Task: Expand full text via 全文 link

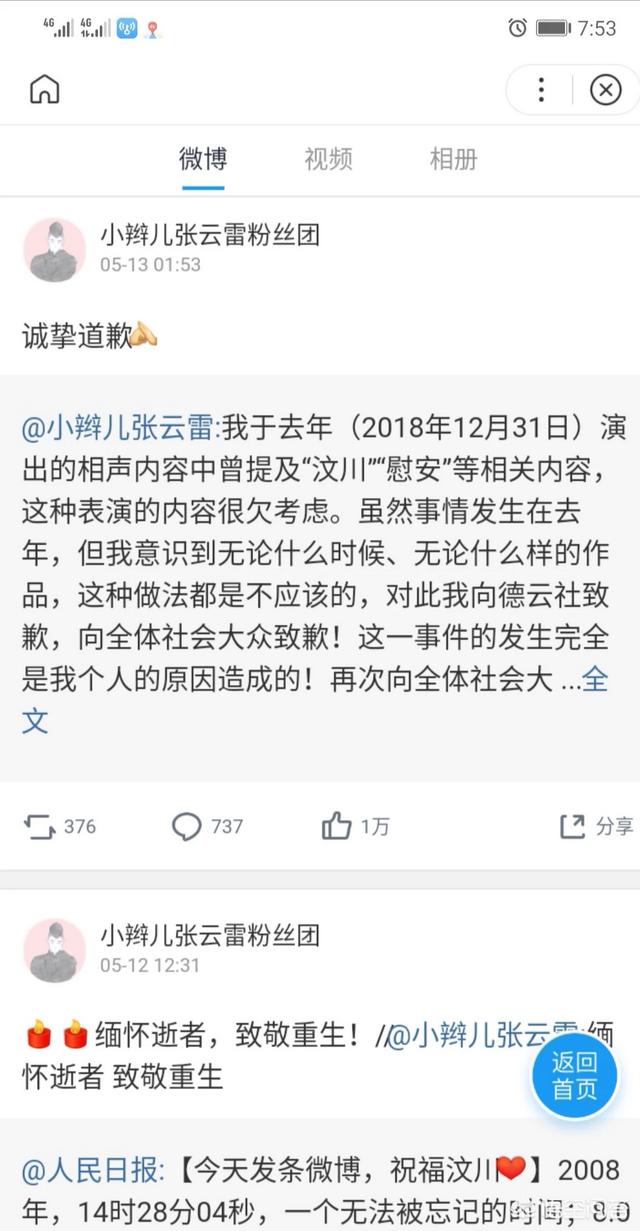Action: pyautogui.click(x=594, y=681)
